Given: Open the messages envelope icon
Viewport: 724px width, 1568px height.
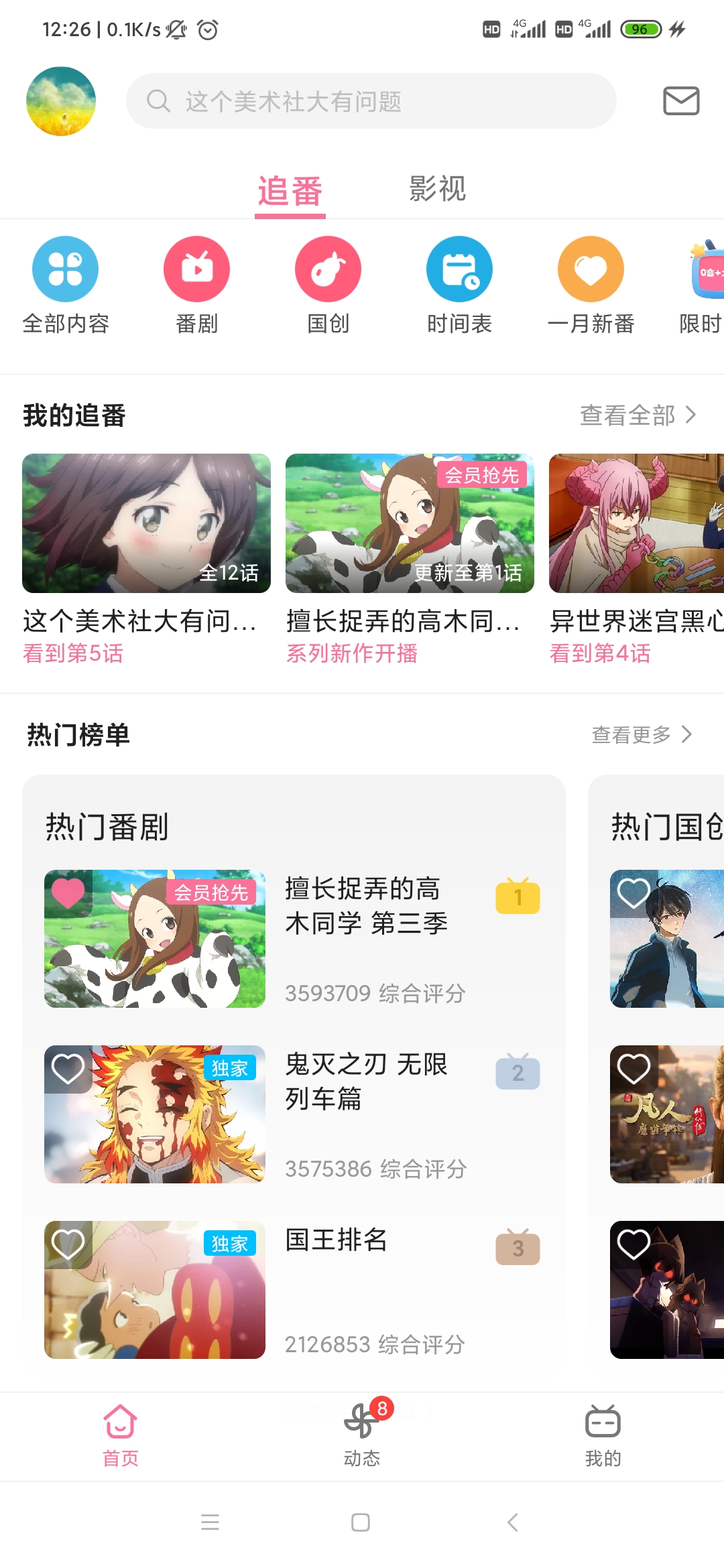Looking at the screenshot, I should [681, 101].
